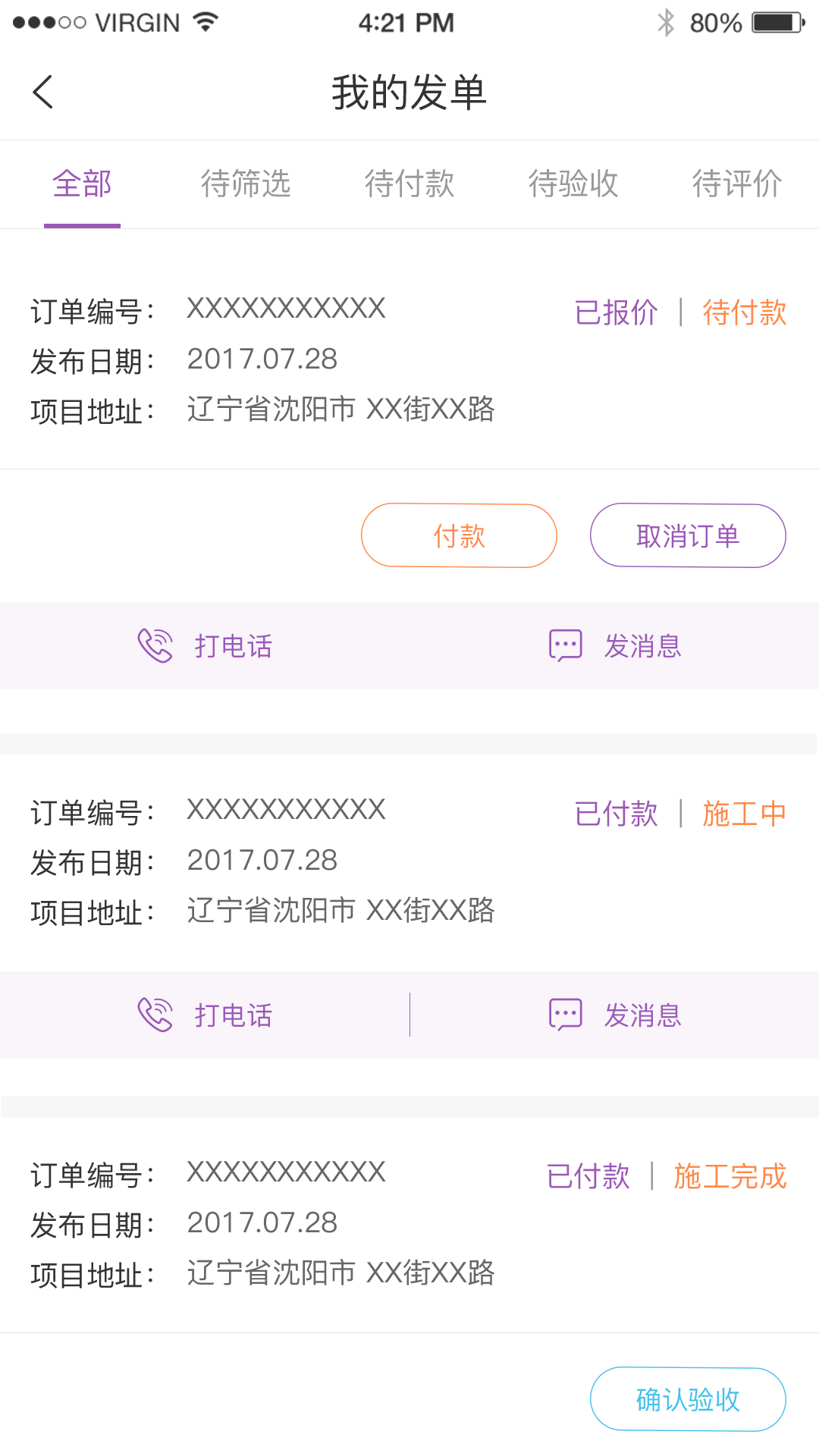Image resolution: width=819 pixels, height=1456 pixels.
Task: Tap the 付款 button
Action: tap(459, 536)
